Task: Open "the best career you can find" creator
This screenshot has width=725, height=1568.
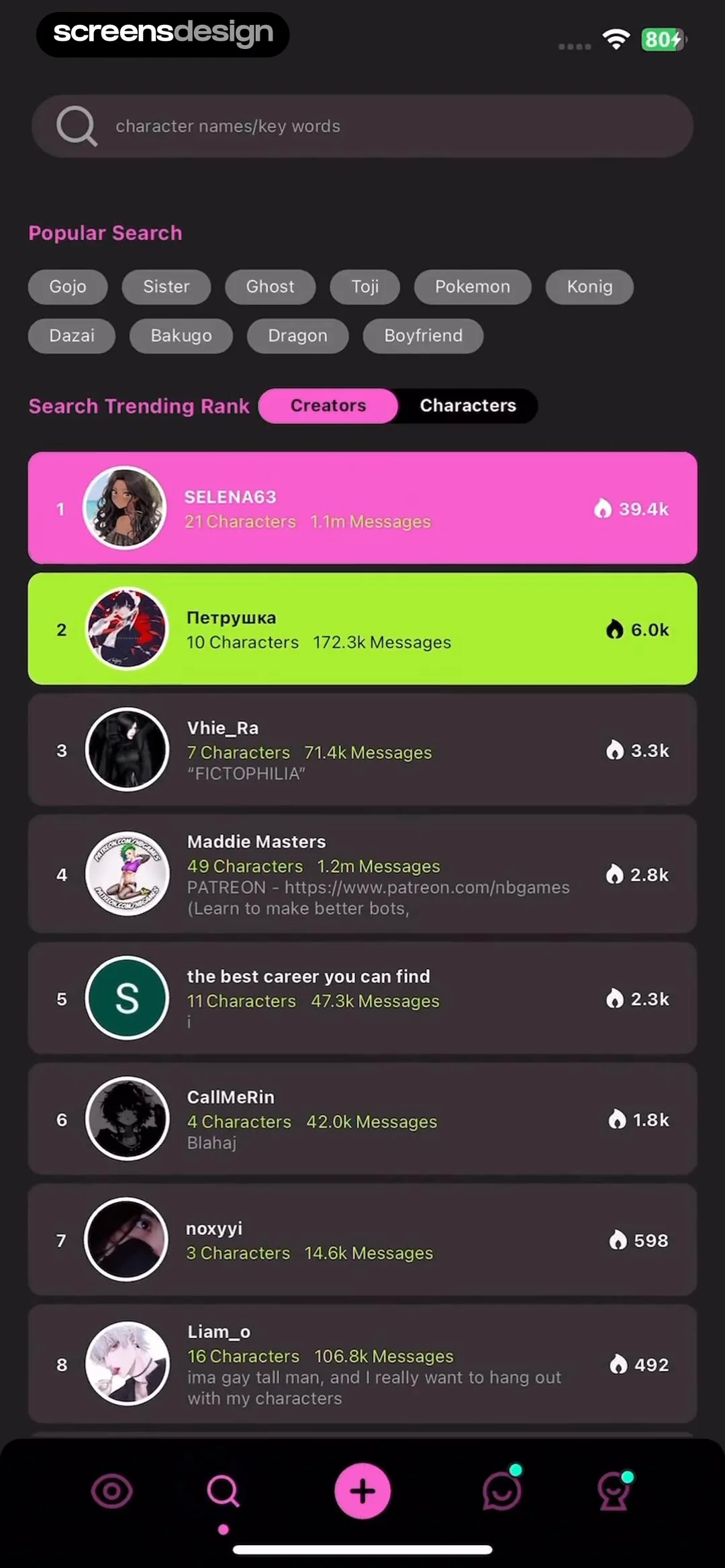Action: [x=362, y=998]
